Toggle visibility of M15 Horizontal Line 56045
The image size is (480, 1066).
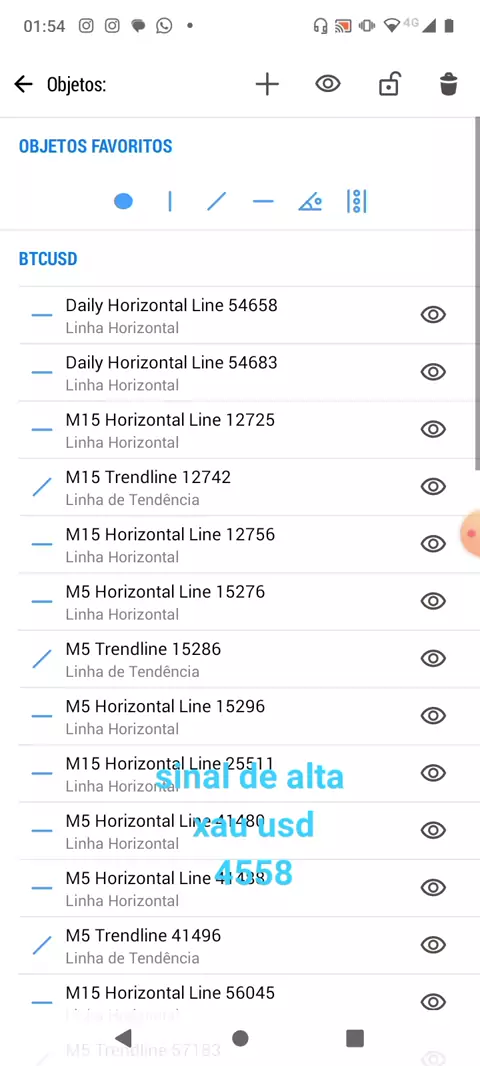(x=433, y=1002)
